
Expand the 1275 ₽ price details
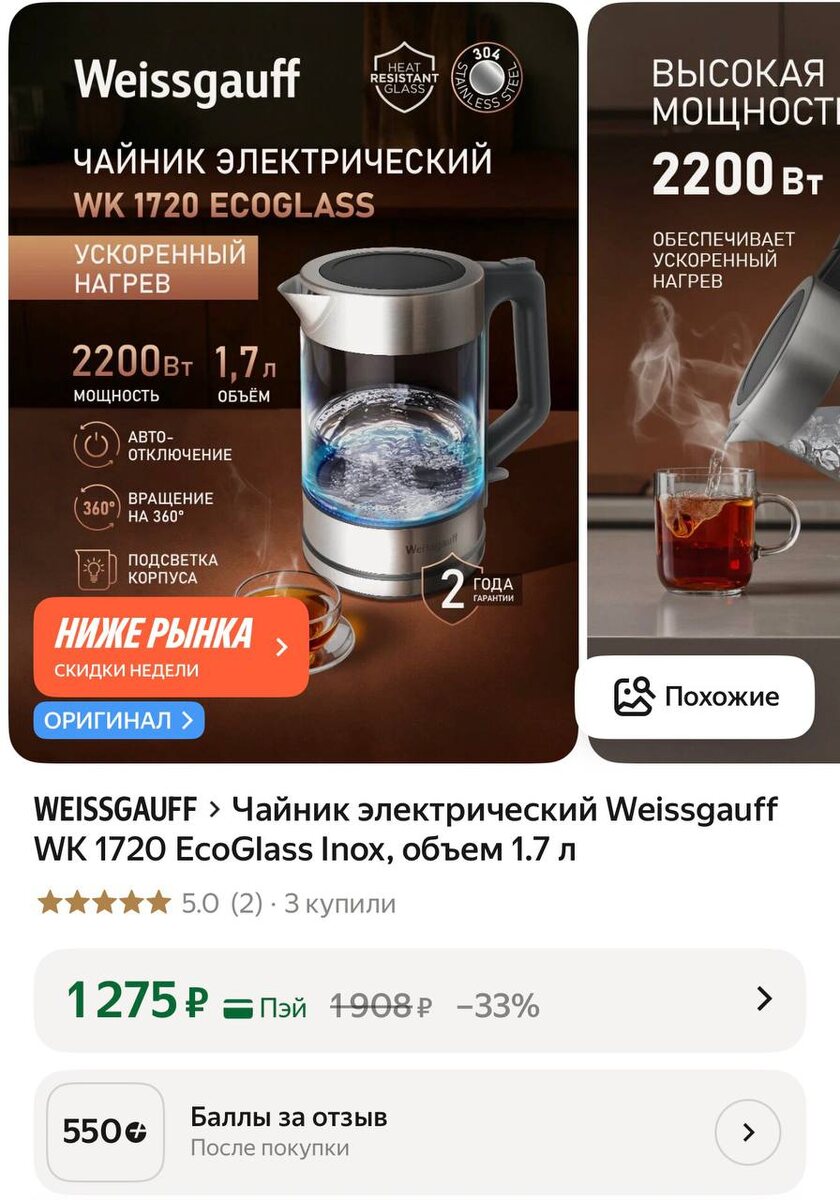point(419,1000)
